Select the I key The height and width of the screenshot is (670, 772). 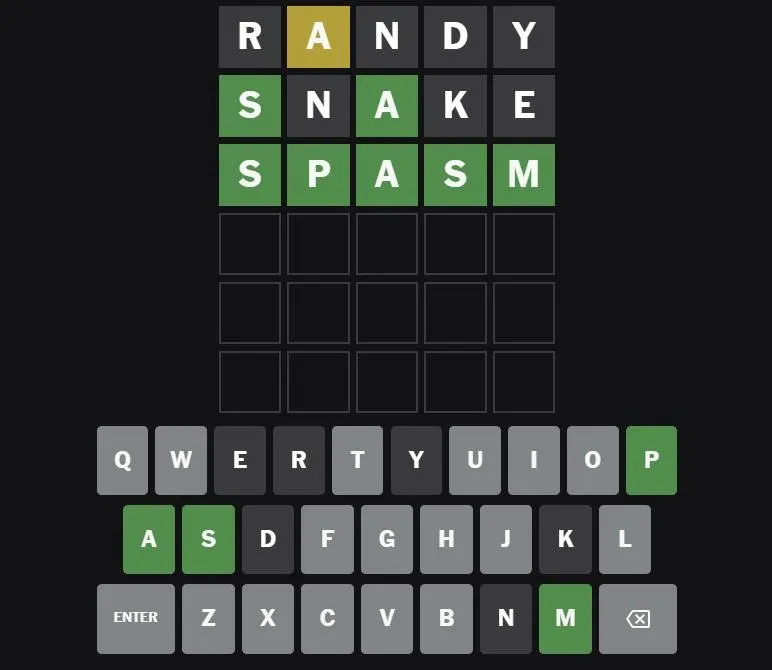(x=533, y=460)
